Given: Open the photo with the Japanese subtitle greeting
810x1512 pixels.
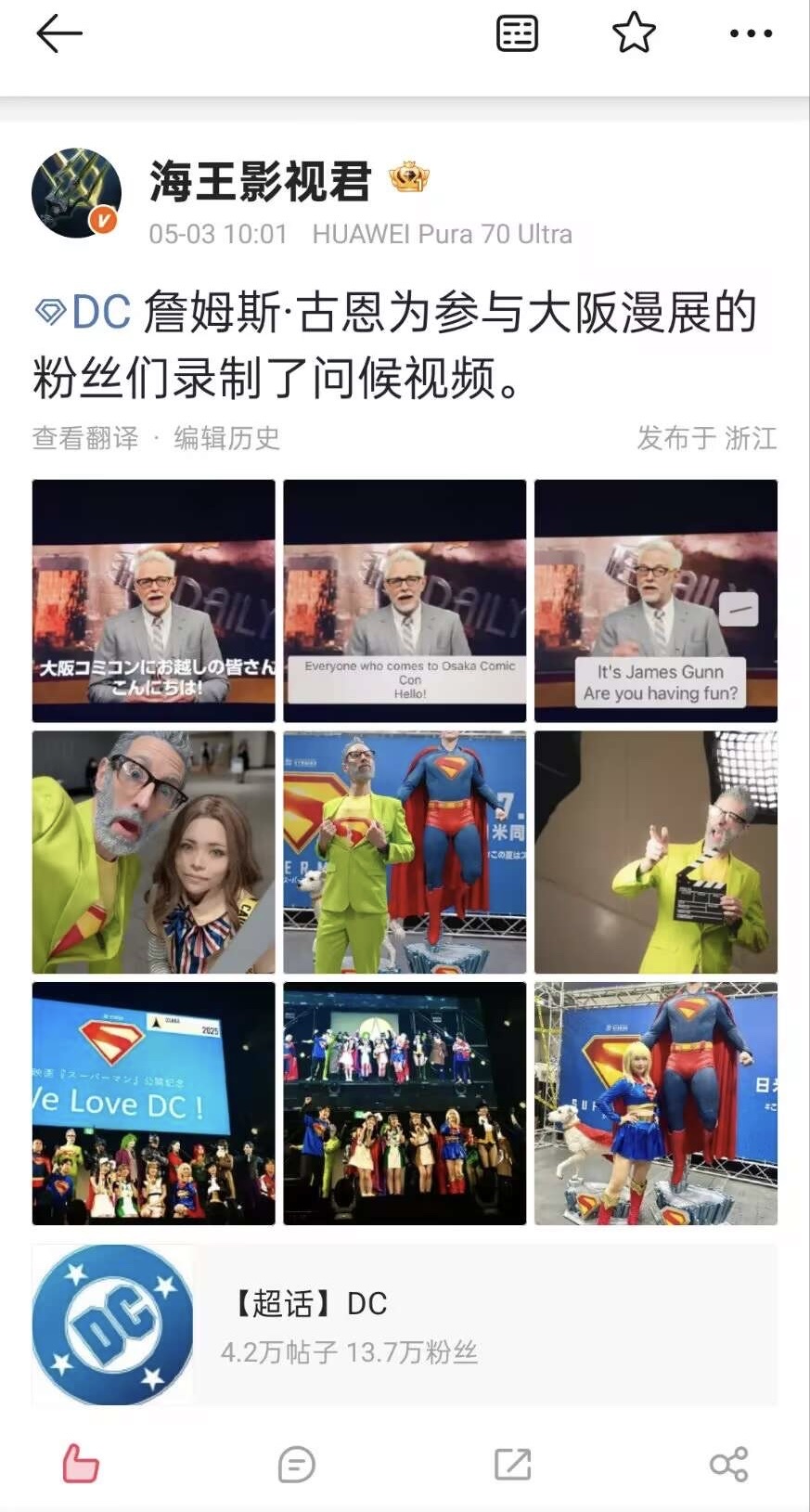Looking at the screenshot, I should pyautogui.click(x=154, y=601).
